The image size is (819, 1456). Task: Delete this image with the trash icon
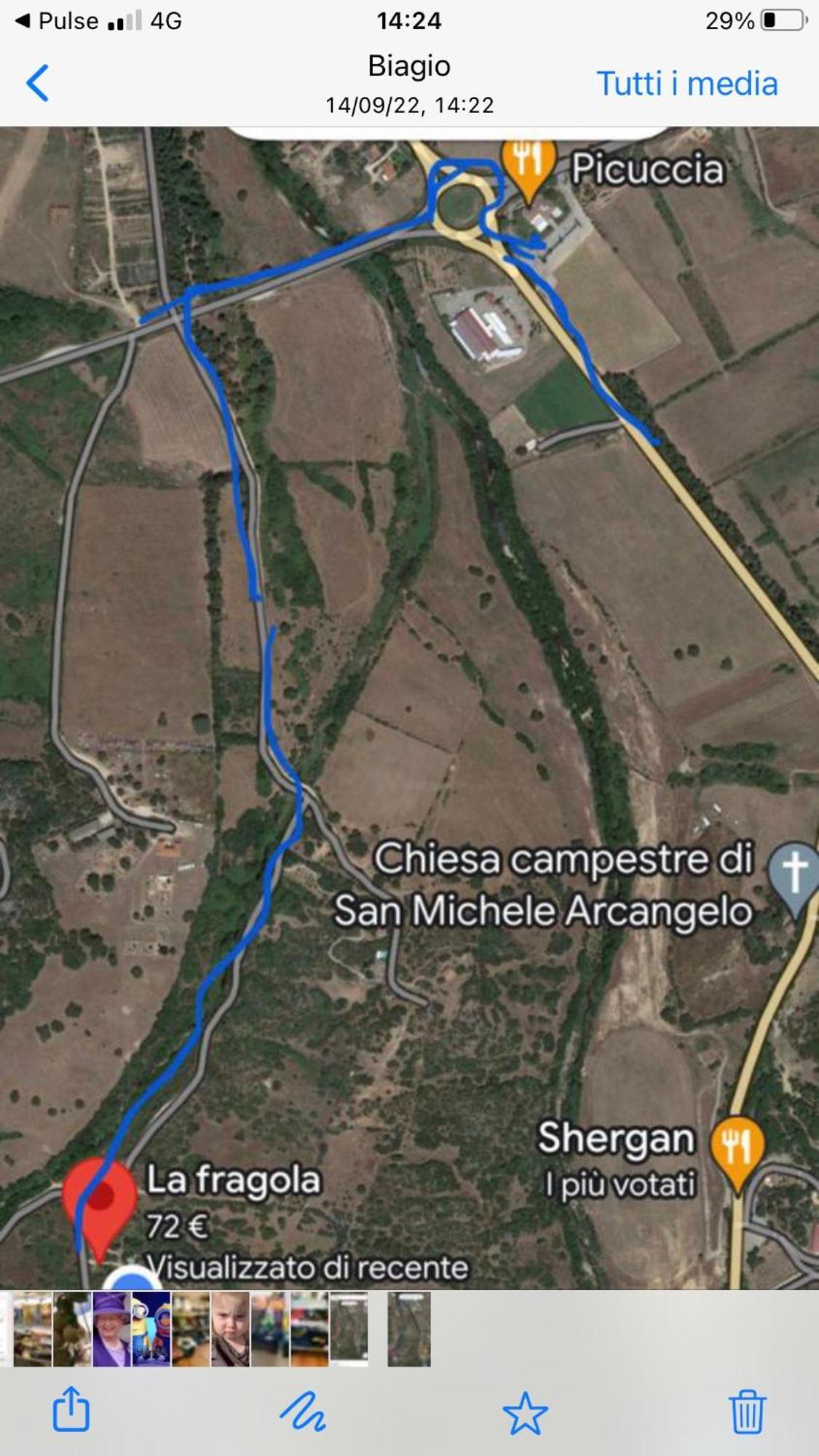click(x=748, y=1411)
